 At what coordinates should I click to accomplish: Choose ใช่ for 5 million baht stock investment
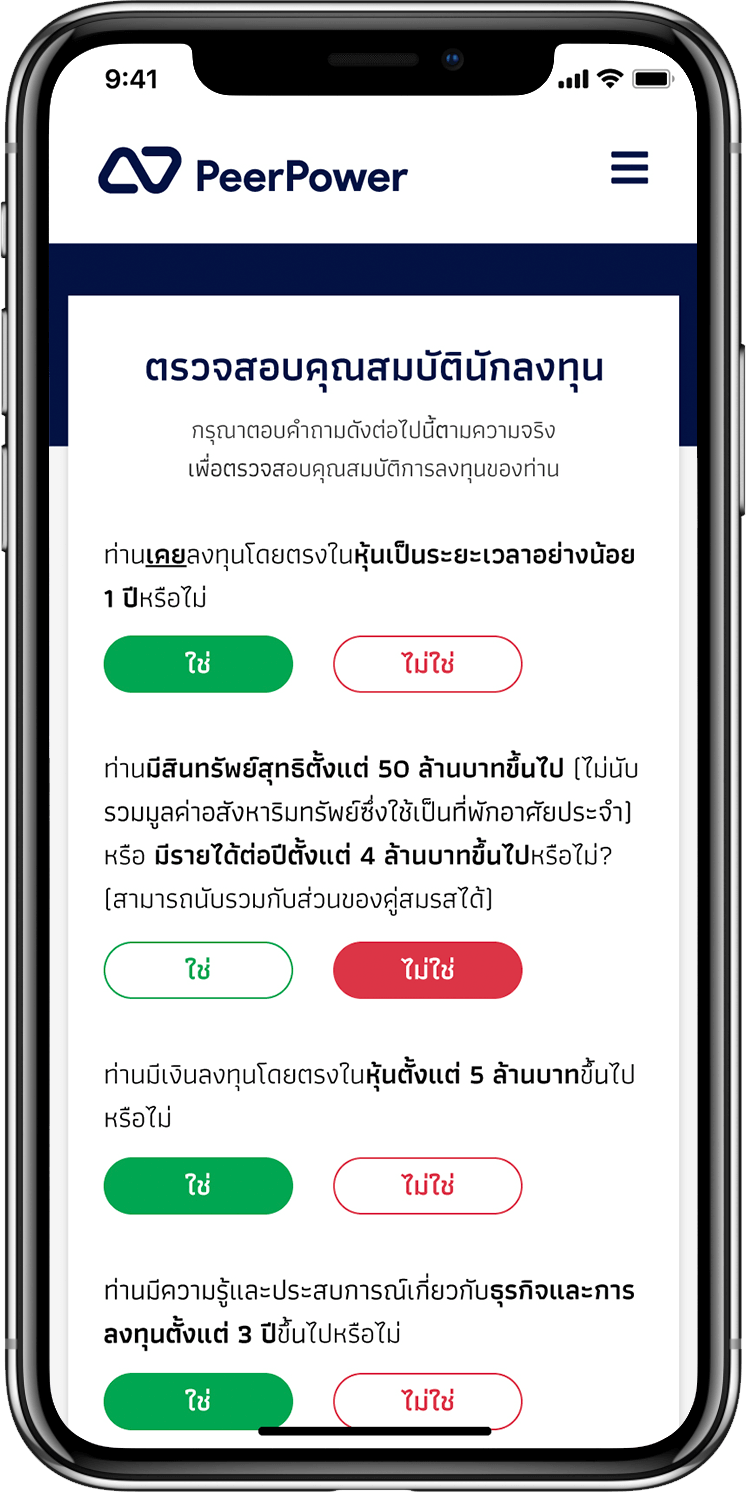tap(198, 1186)
